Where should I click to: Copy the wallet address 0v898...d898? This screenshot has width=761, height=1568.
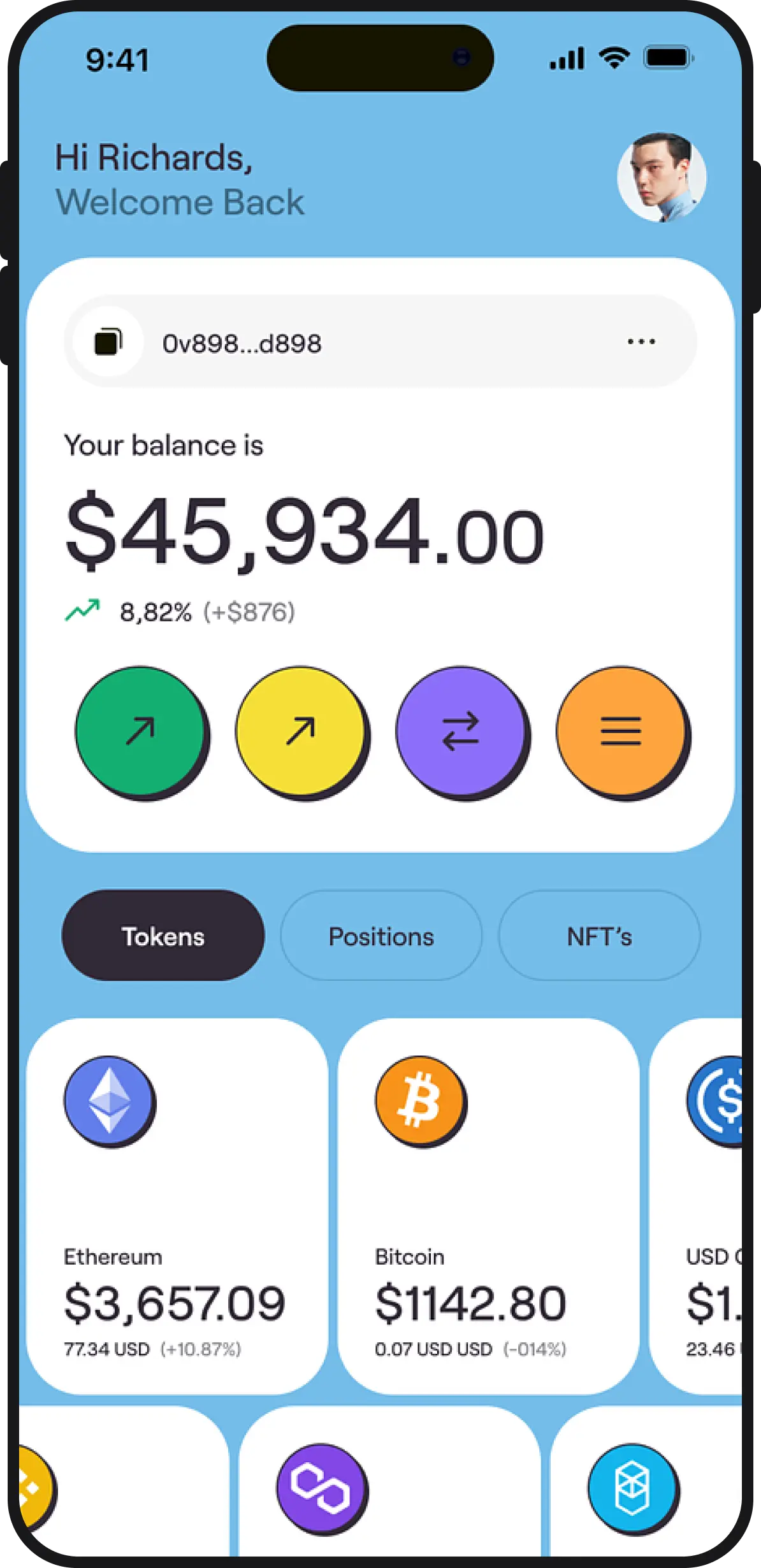[108, 342]
